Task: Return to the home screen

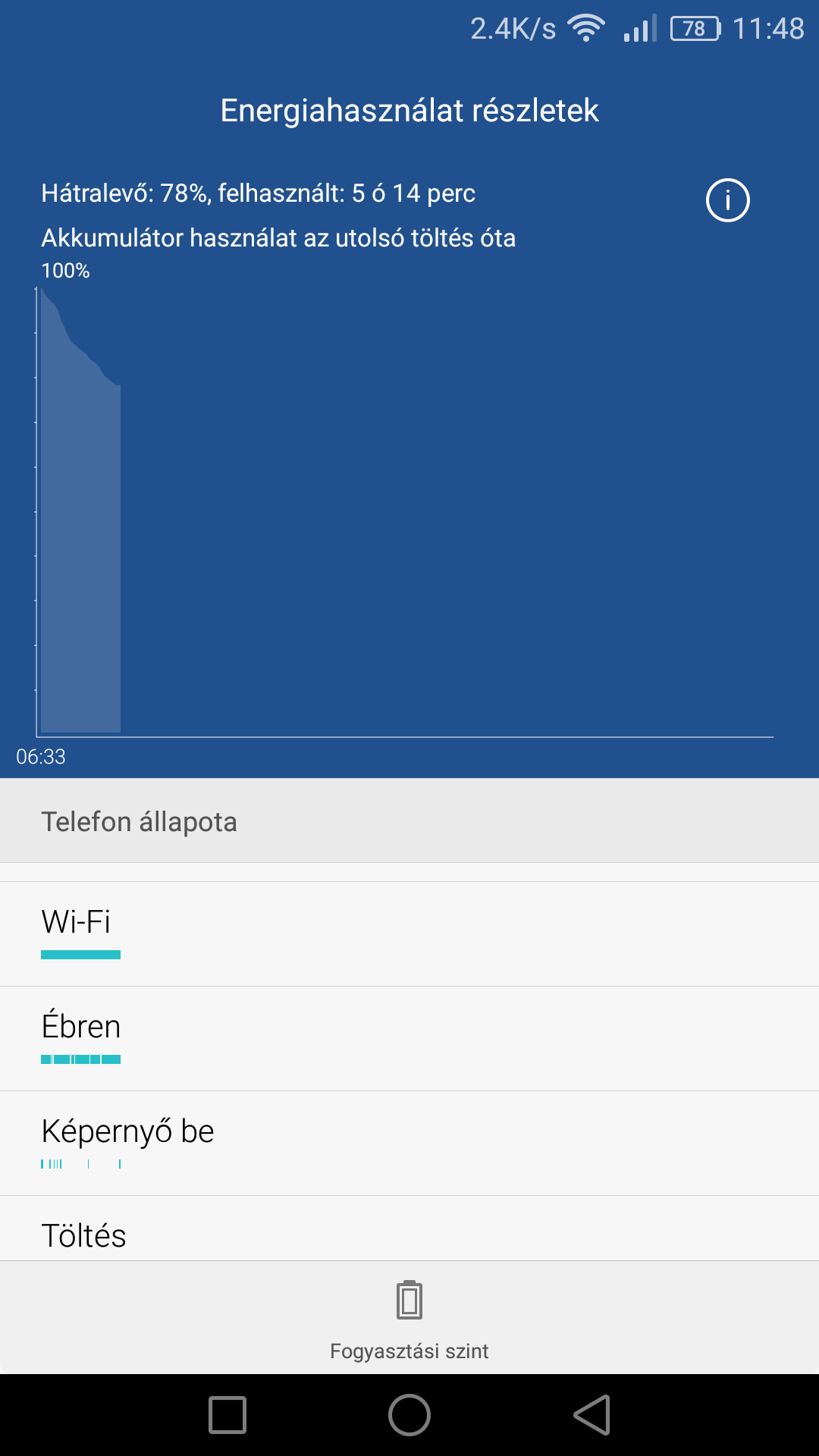Action: (409, 1415)
